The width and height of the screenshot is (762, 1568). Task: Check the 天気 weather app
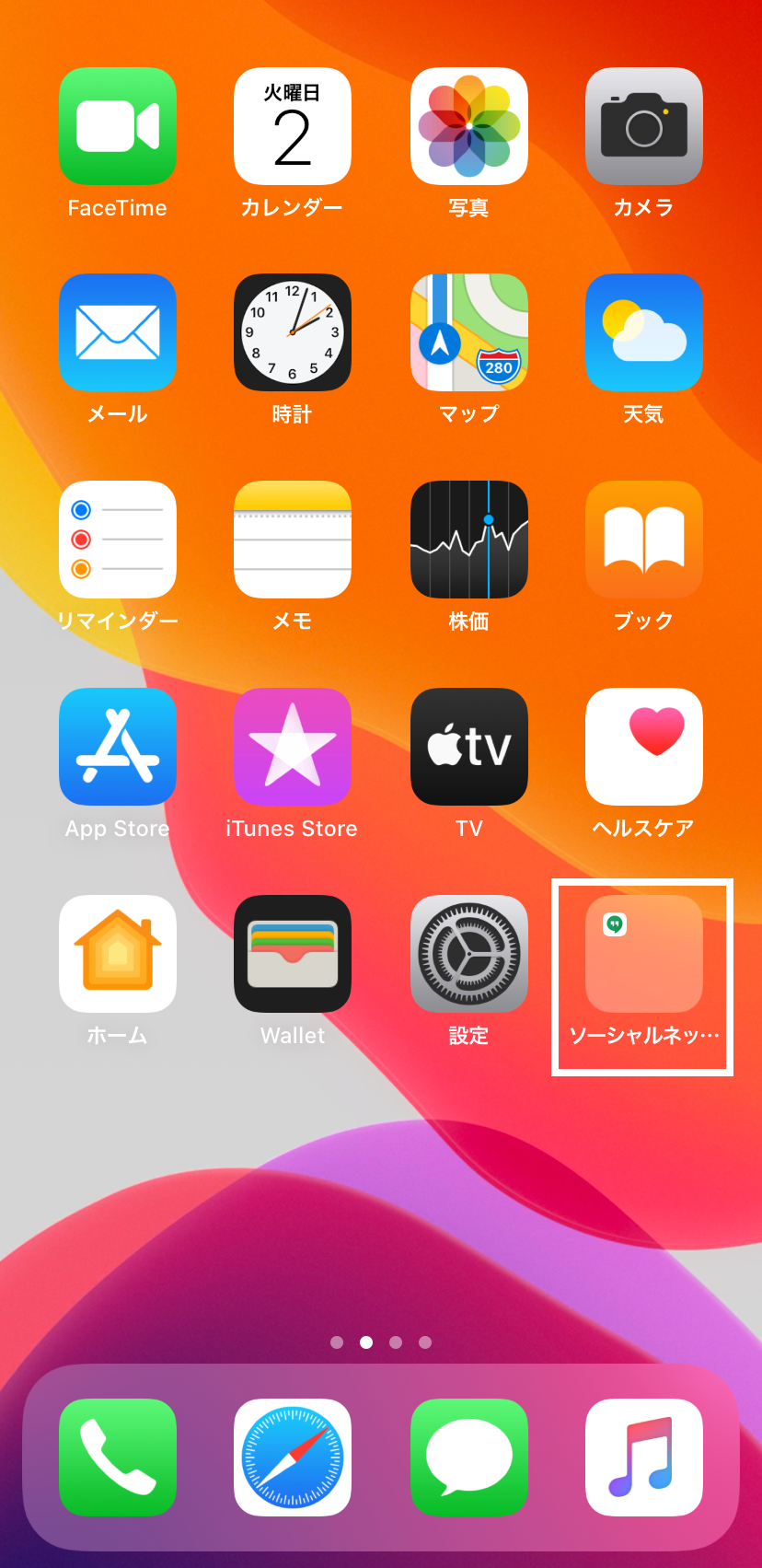tap(643, 332)
